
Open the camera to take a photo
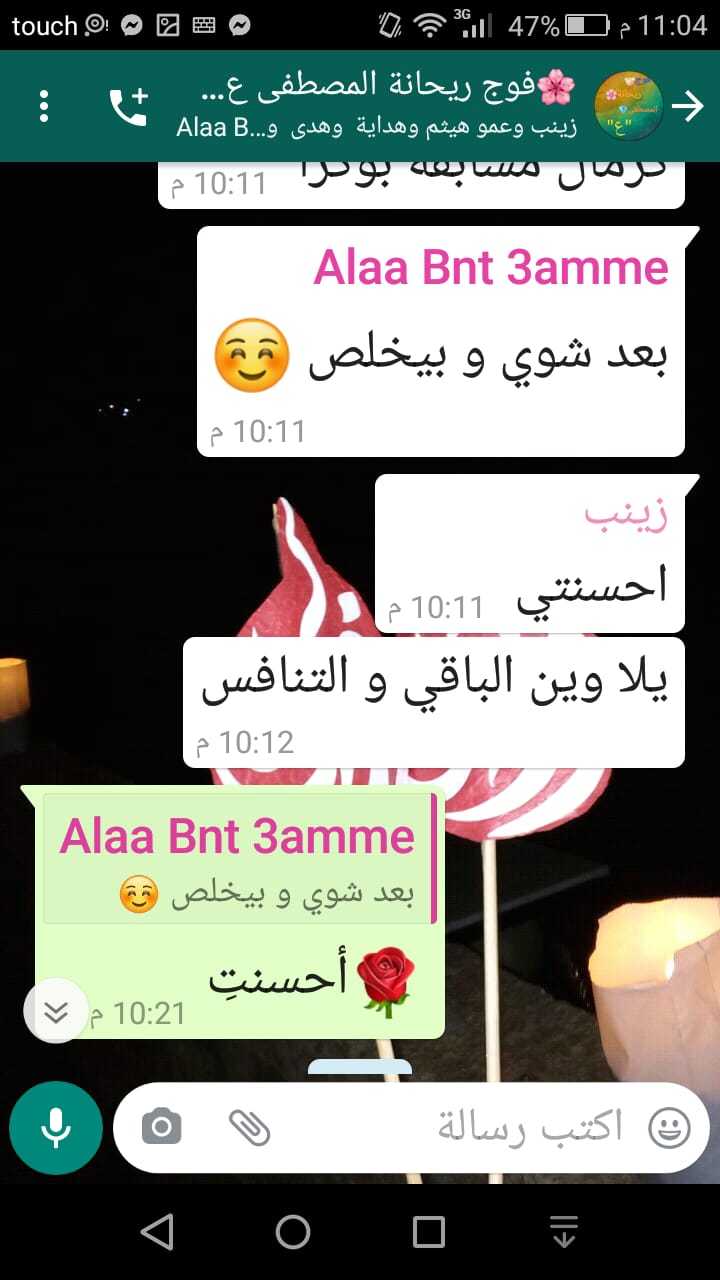(161, 1128)
